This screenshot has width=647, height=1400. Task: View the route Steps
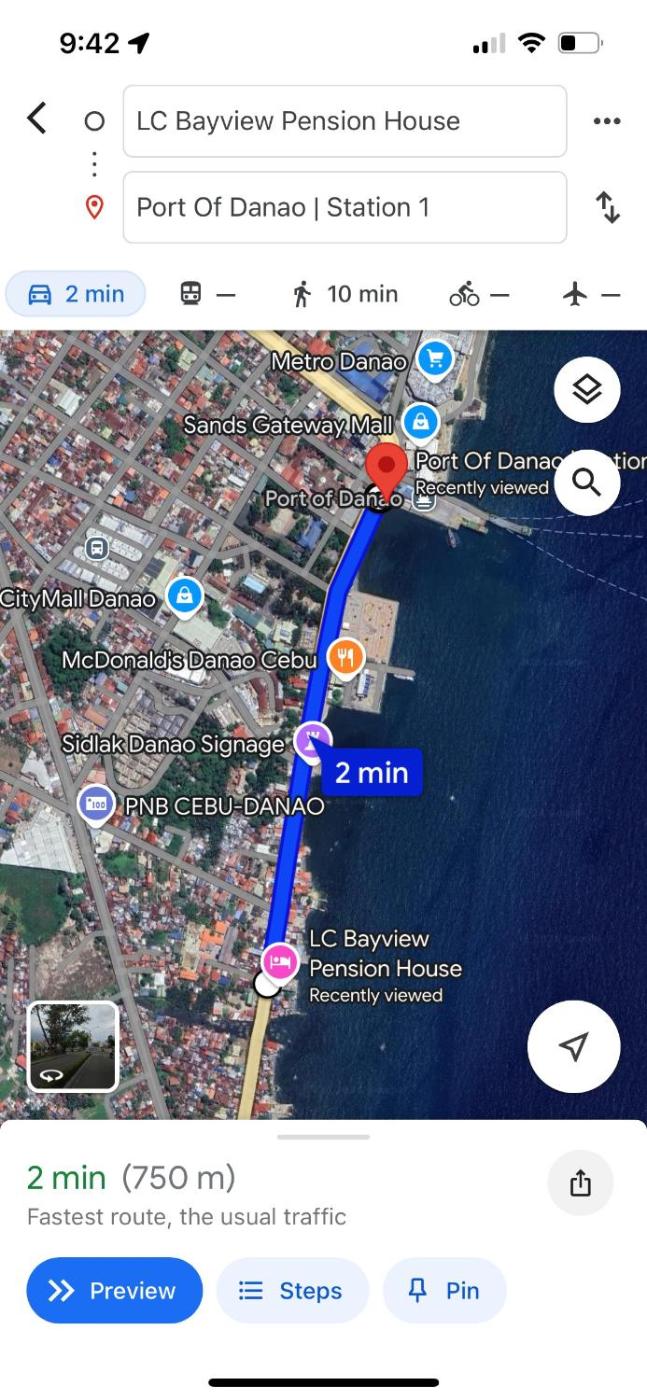(292, 1291)
